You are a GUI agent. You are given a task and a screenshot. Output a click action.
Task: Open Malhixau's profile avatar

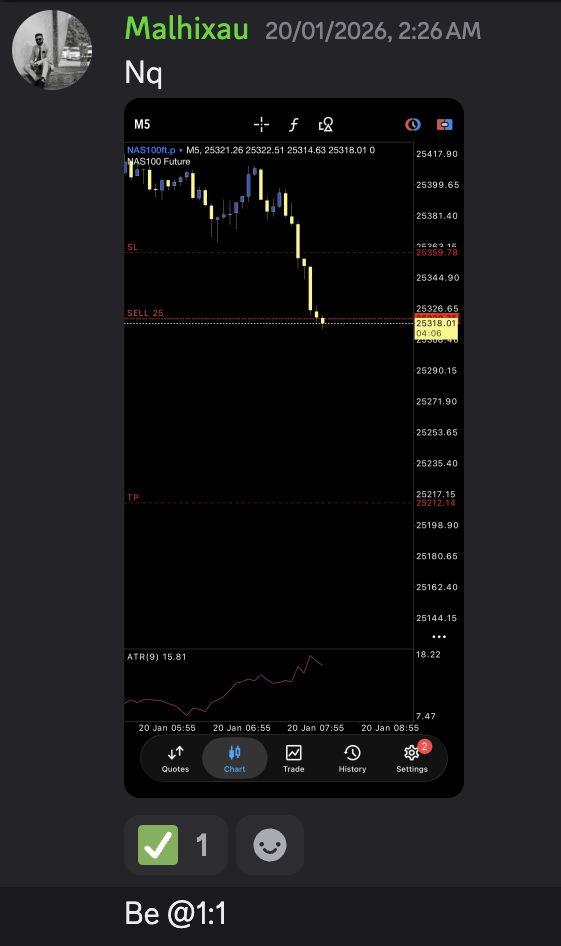[x=52, y=50]
